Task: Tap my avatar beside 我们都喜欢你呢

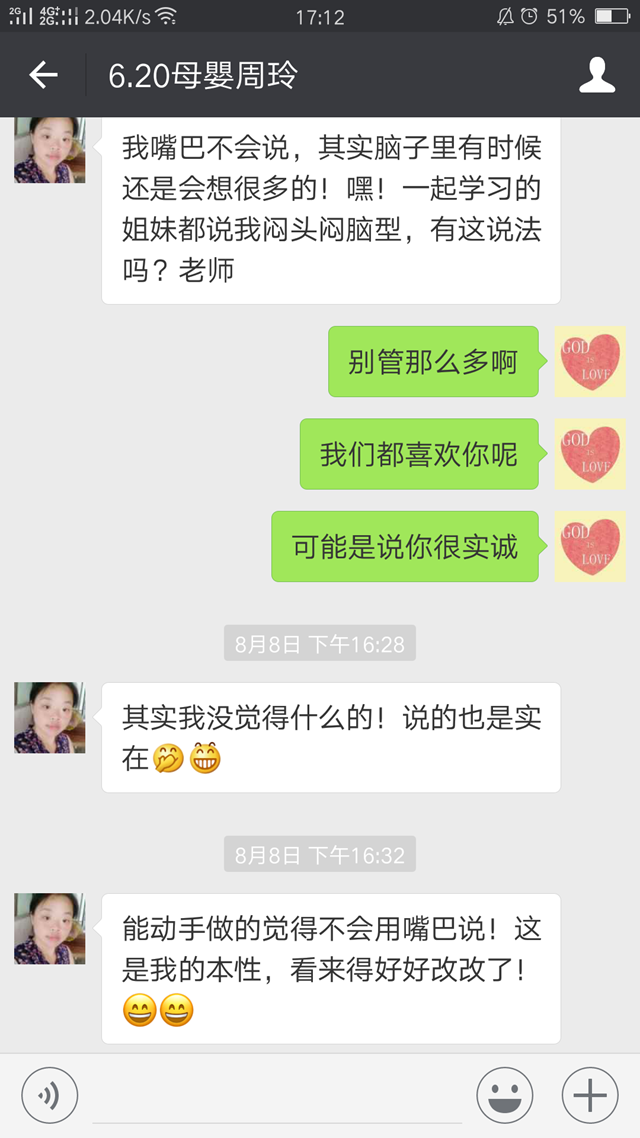Action: (x=589, y=453)
